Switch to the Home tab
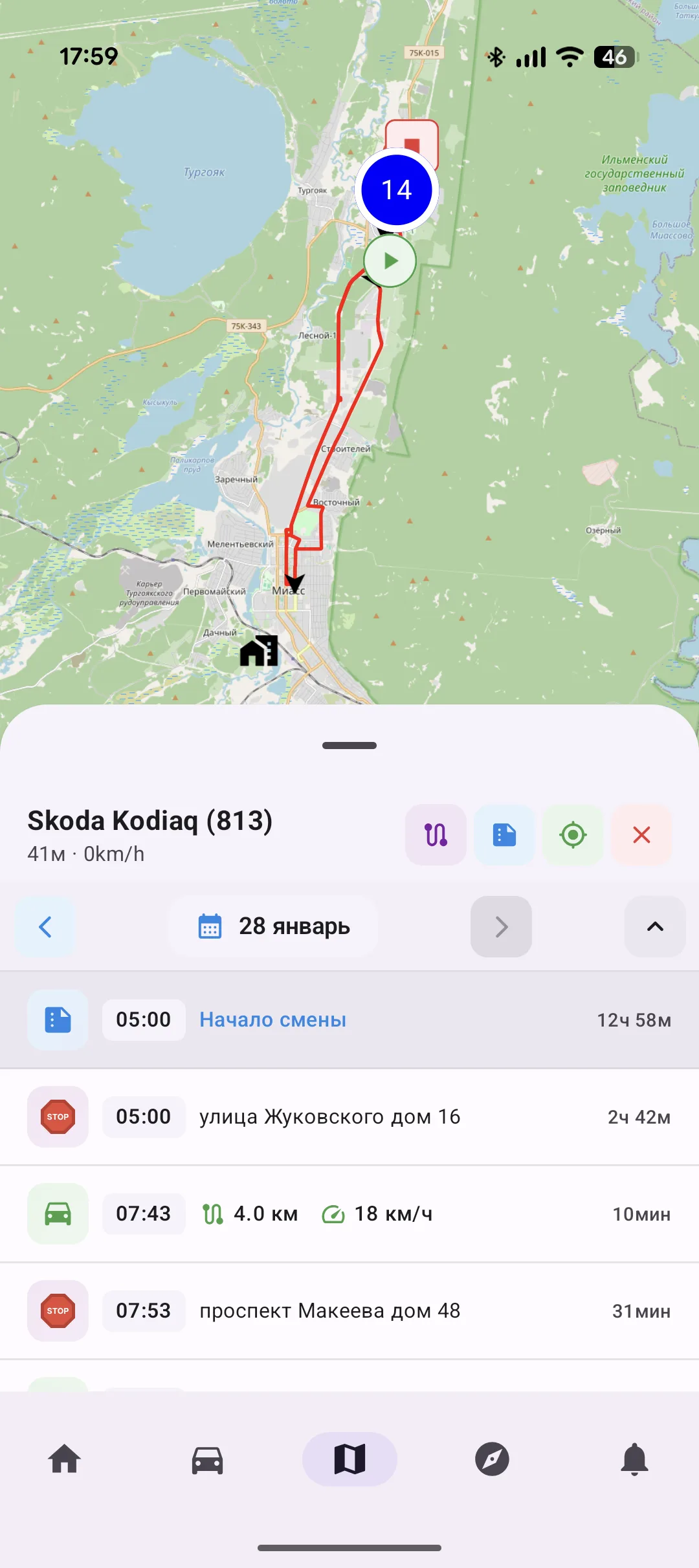This screenshot has height=1568, width=699. coord(65,1459)
